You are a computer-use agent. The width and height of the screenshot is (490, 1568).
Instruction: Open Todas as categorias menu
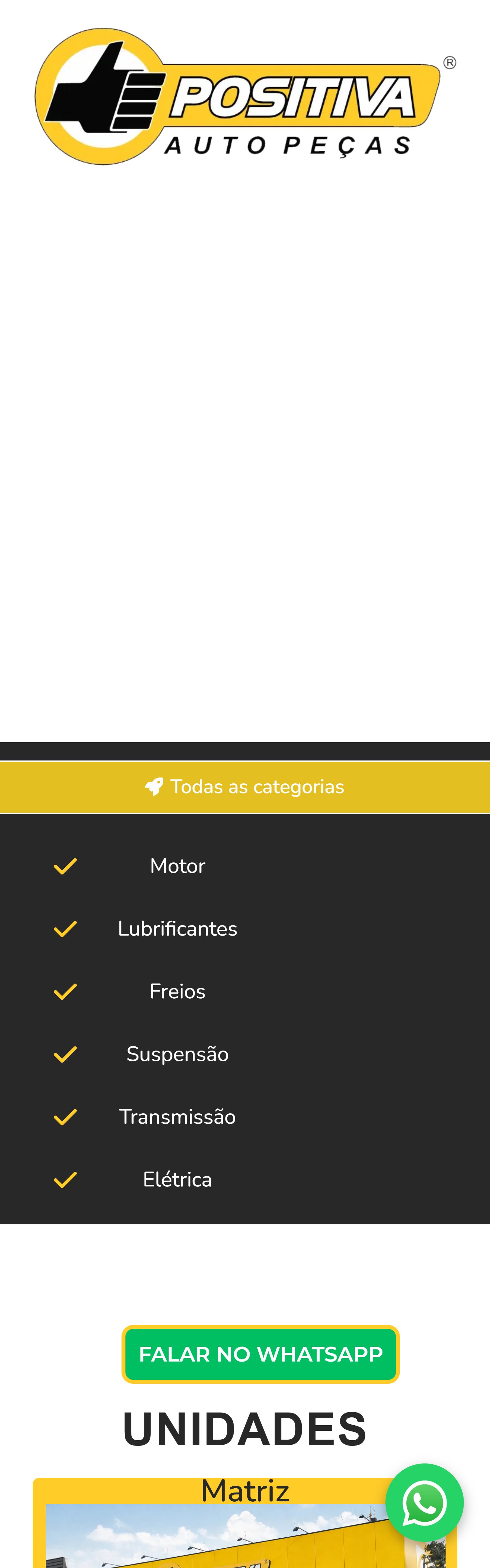tap(245, 786)
